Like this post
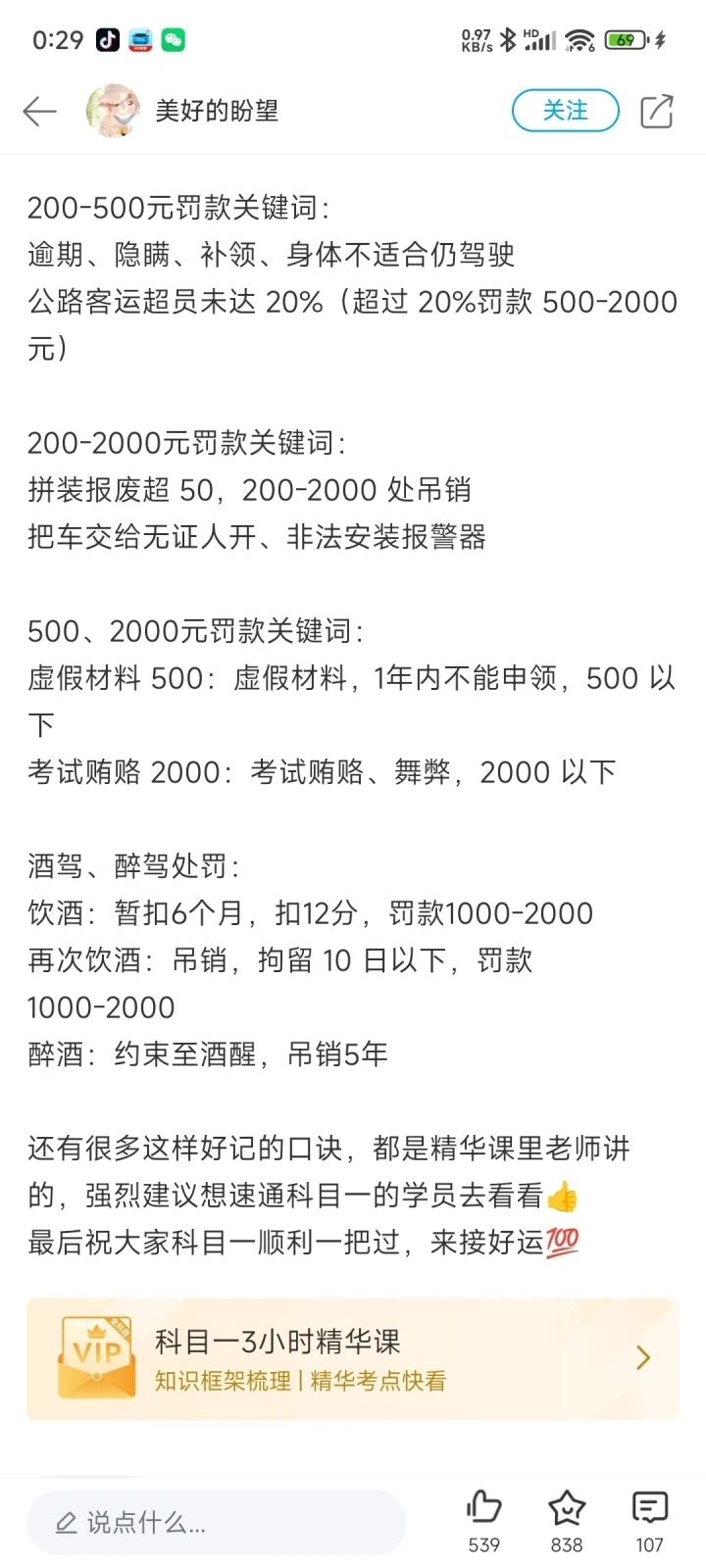 coord(484,1520)
